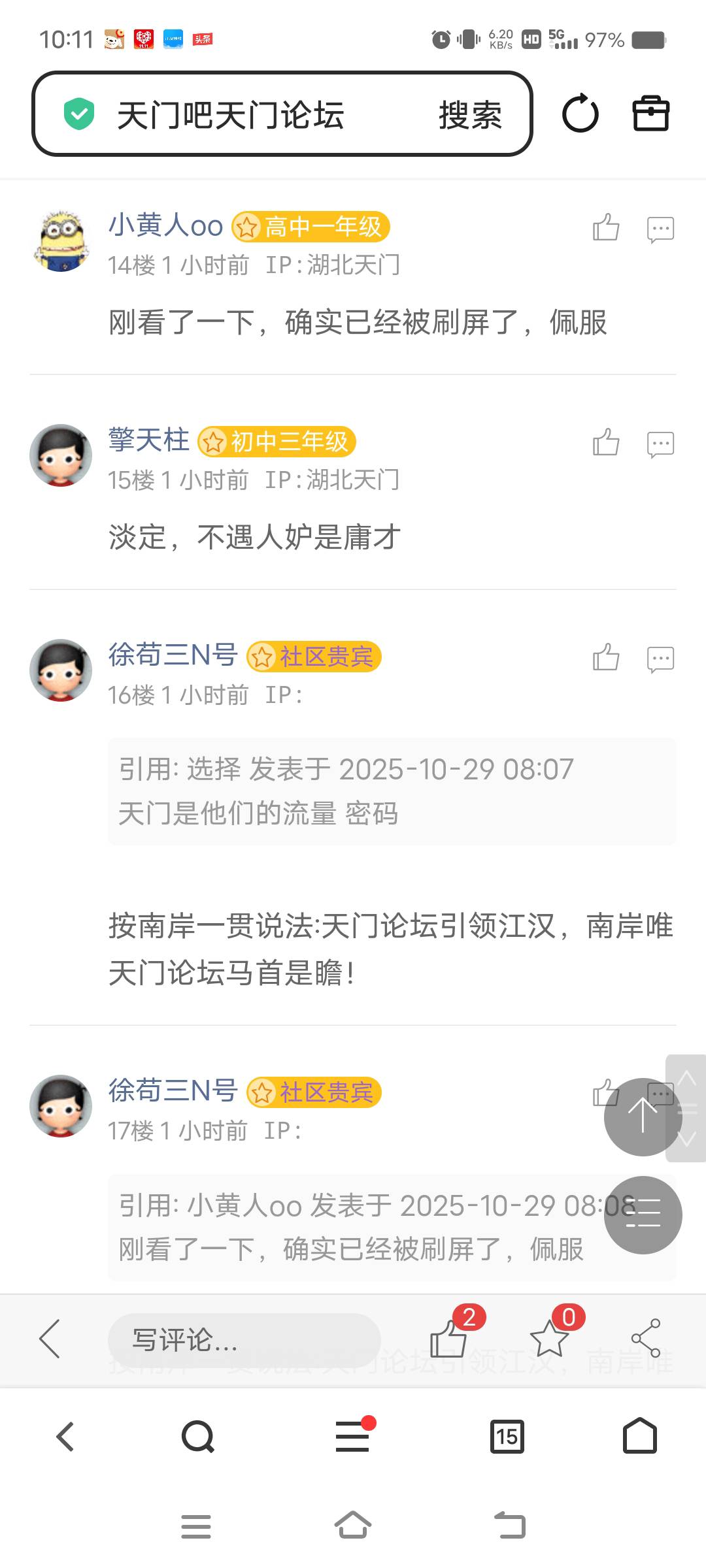Like 擎天柱's comment on floor 15

coord(605,443)
